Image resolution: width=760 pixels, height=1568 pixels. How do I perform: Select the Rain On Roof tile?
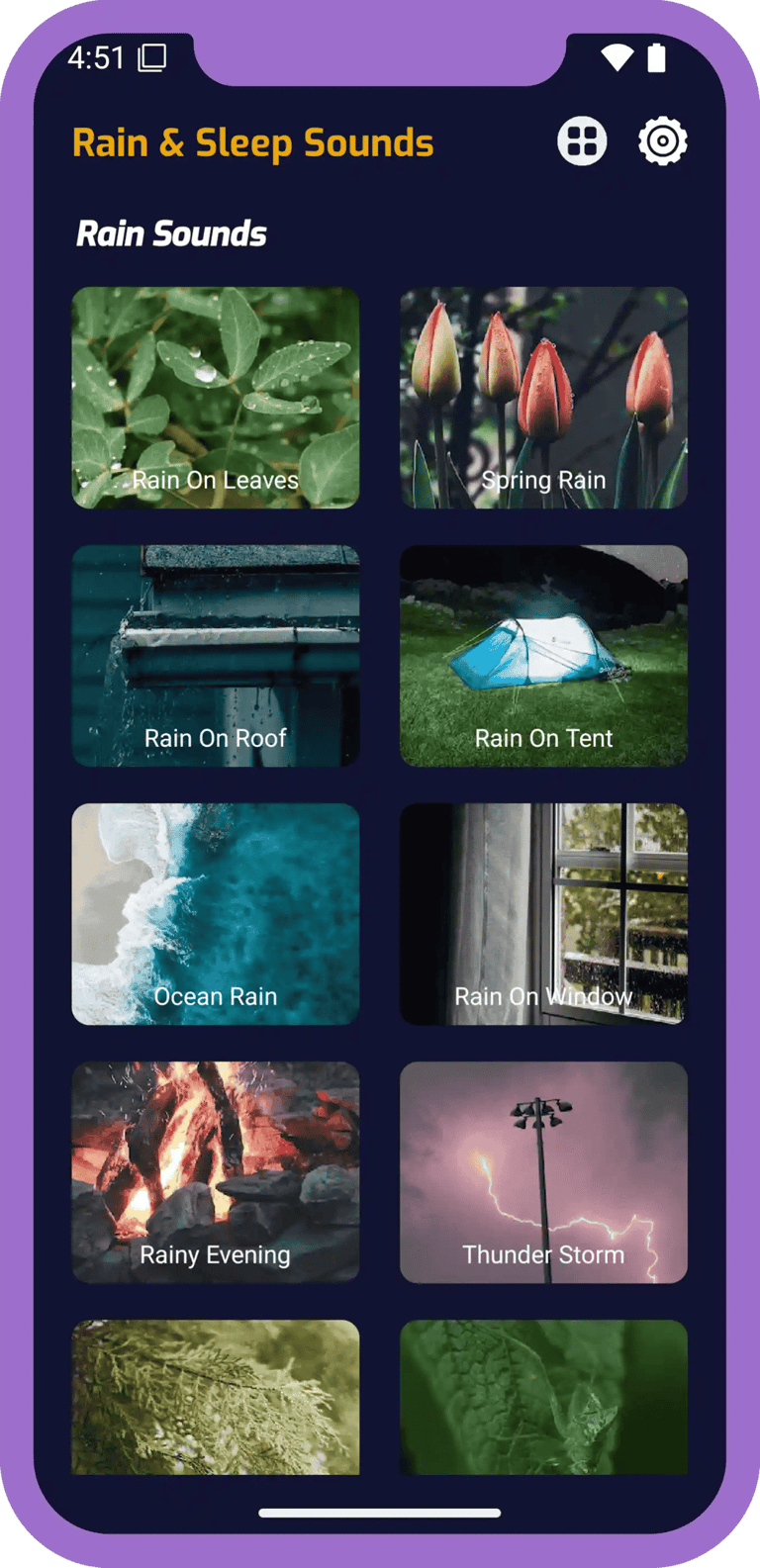click(215, 656)
